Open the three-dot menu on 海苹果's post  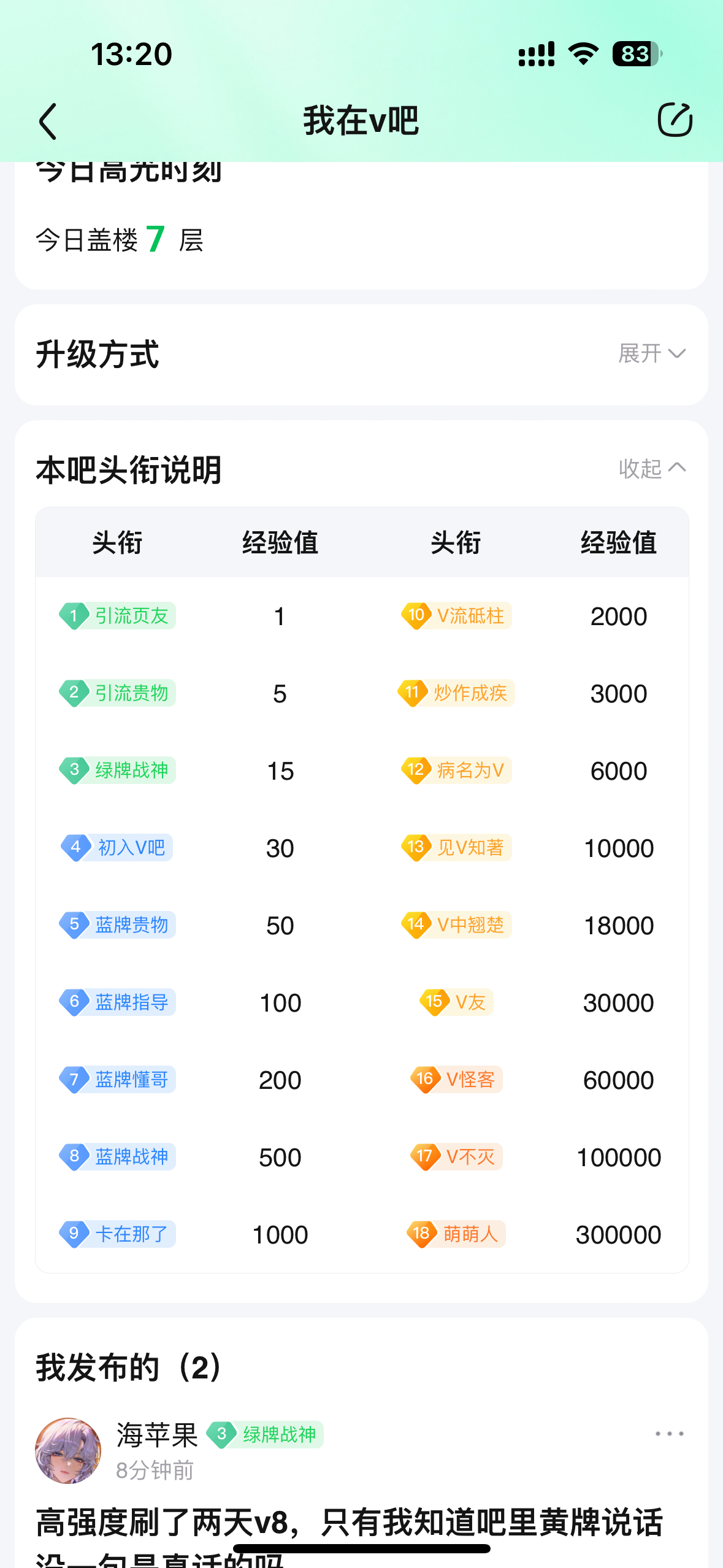pos(669,1434)
